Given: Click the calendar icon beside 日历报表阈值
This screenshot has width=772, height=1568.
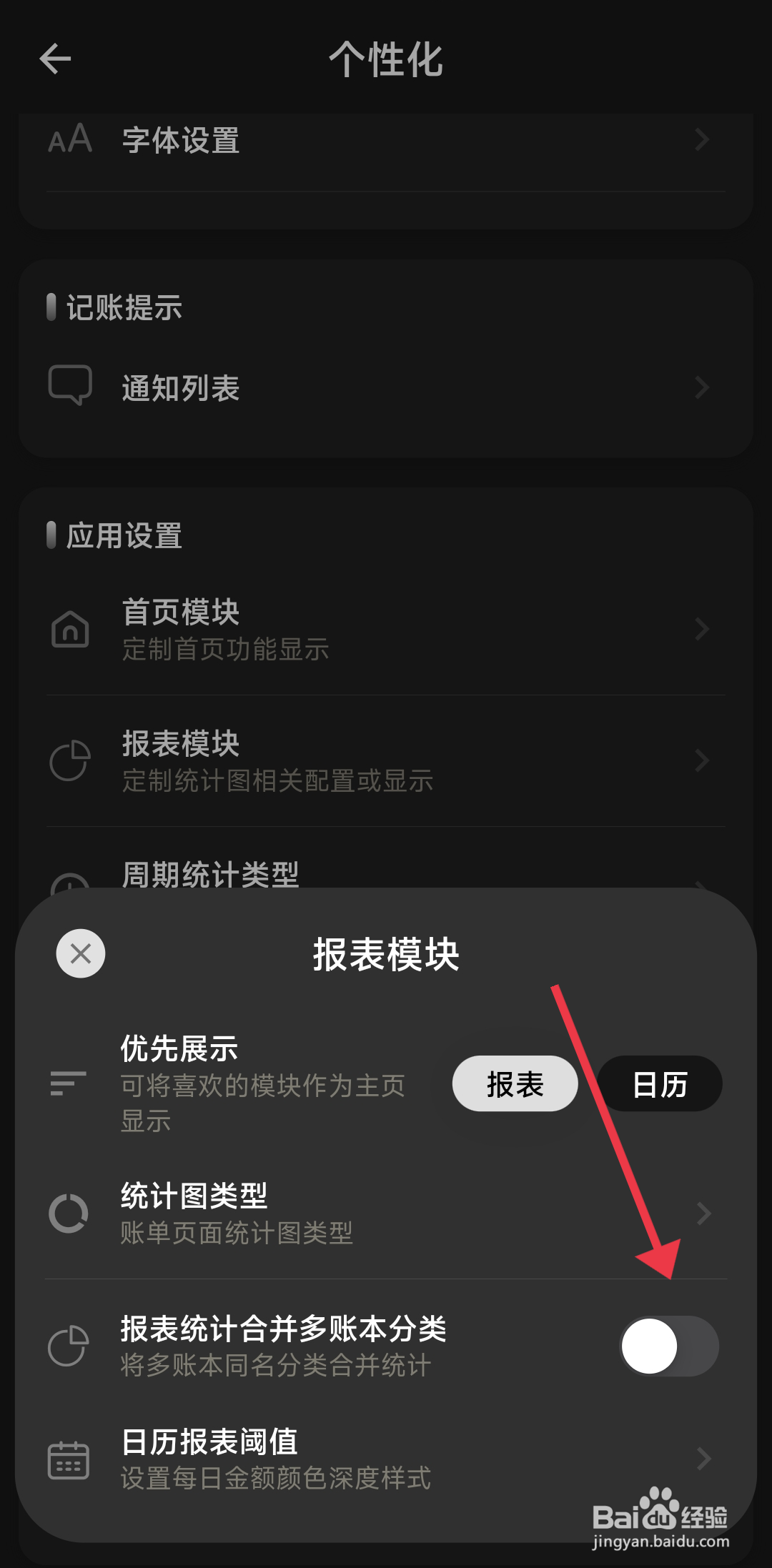Looking at the screenshot, I should click(x=66, y=1460).
